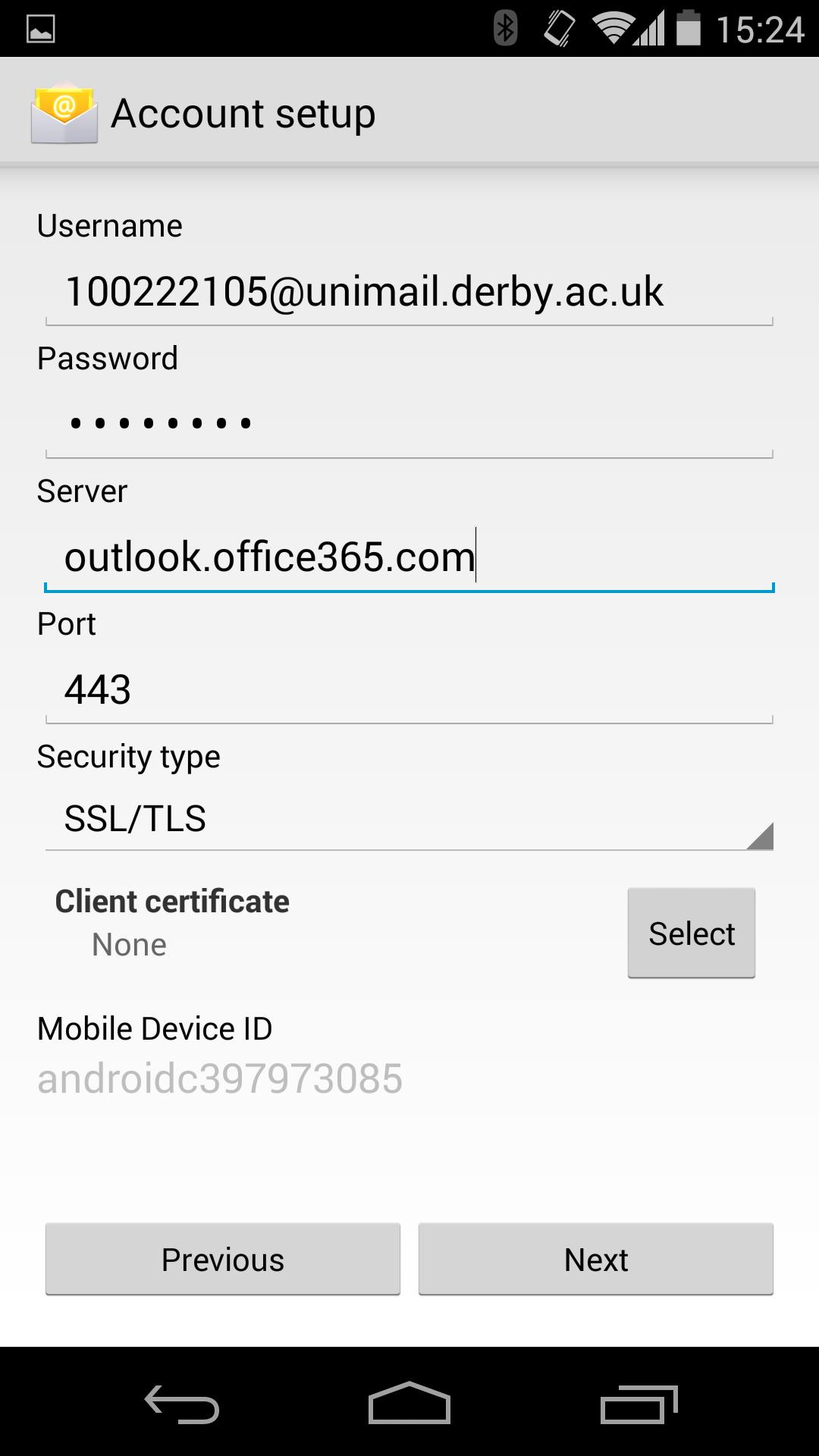Continue with the Next button

(596, 1259)
